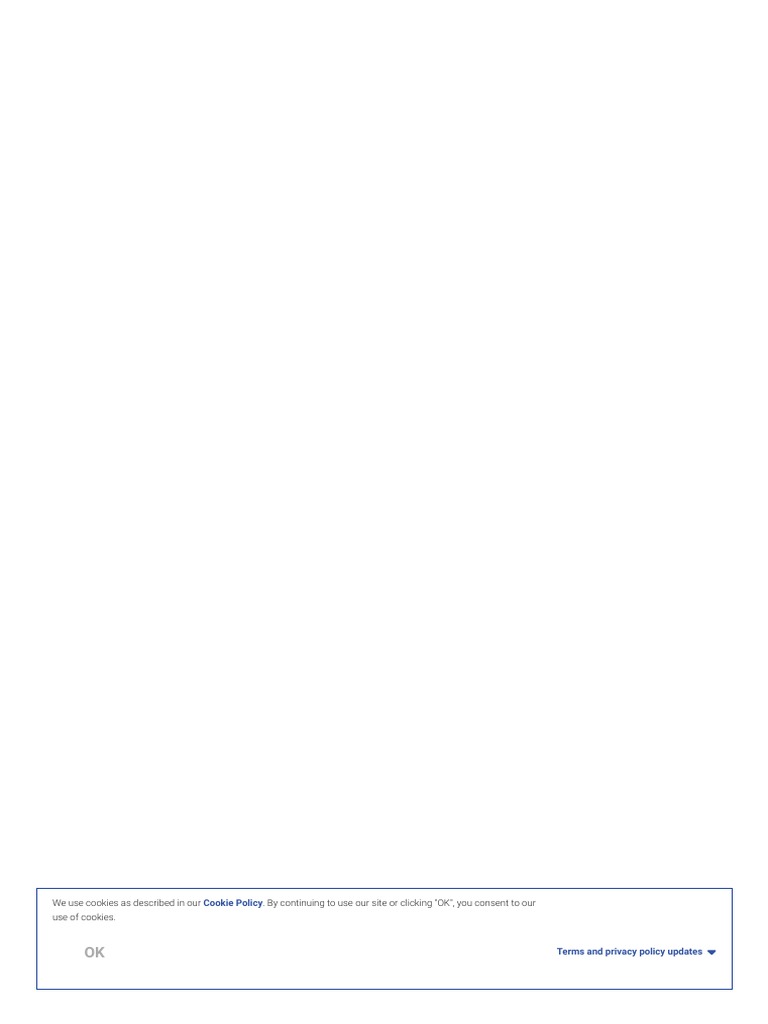
Task: Accept cookies with the OK button
Action: click(95, 952)
